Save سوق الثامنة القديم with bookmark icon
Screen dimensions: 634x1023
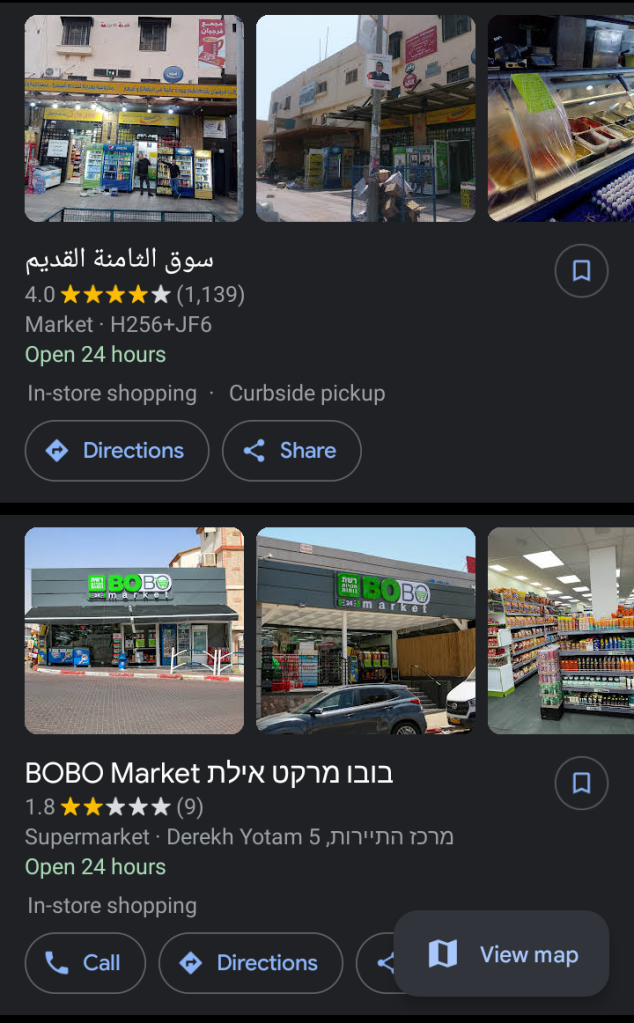(x=581, y=271)
